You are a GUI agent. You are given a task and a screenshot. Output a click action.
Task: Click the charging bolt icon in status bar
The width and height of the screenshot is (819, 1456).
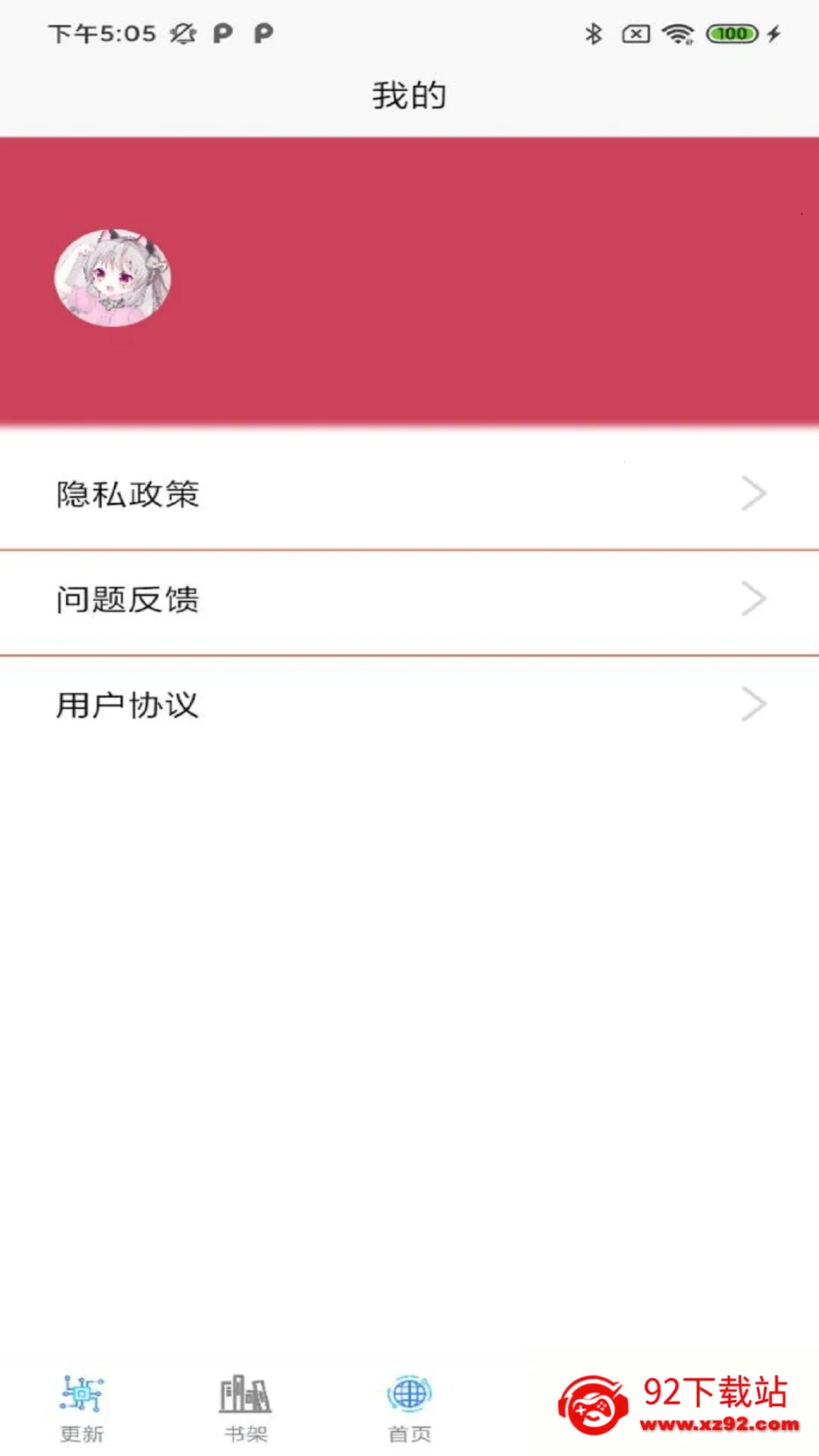772,33
